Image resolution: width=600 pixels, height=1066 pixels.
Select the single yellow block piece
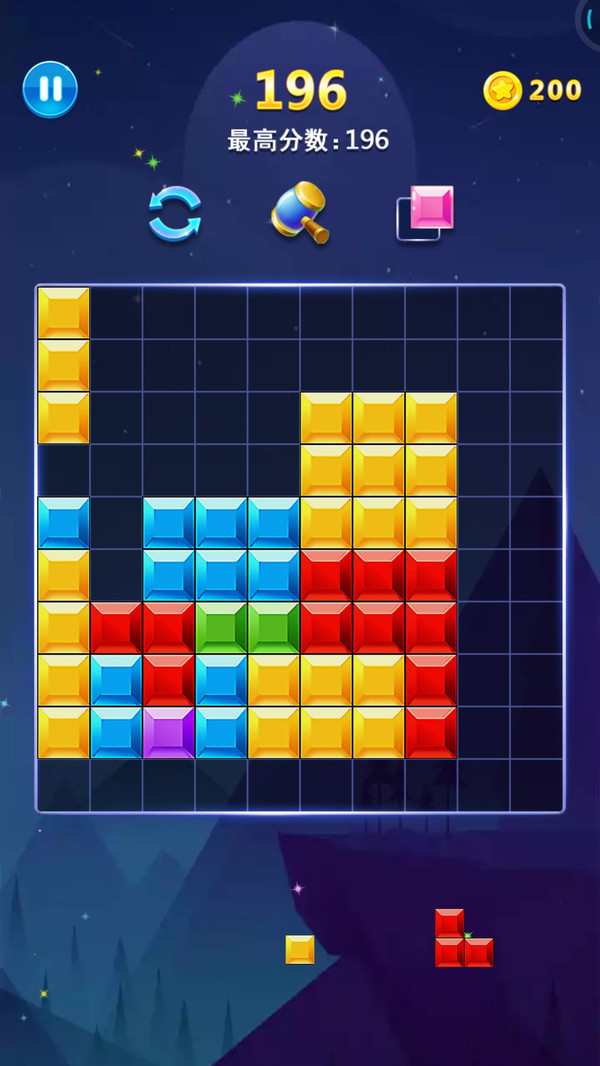click(x=300, y=949)
